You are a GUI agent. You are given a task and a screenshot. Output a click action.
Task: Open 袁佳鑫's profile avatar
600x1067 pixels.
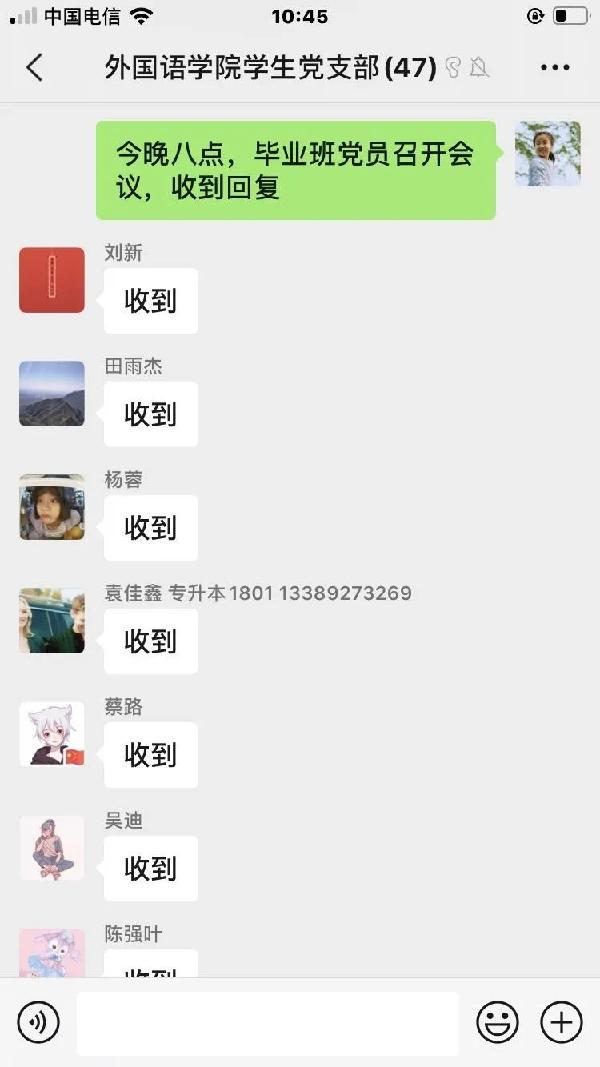click(52, 621)
